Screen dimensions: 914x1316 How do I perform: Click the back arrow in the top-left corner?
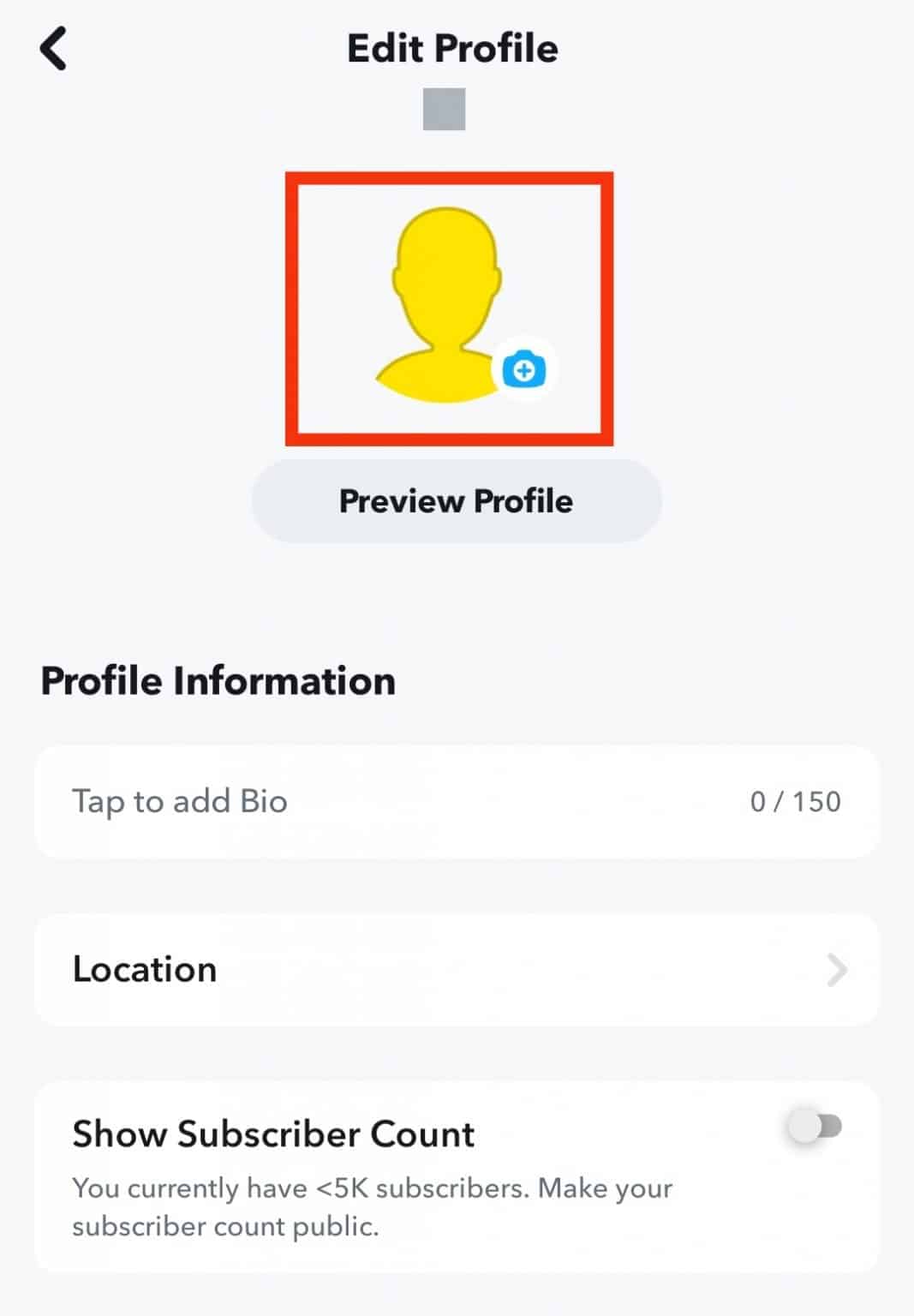coord(53,49)
